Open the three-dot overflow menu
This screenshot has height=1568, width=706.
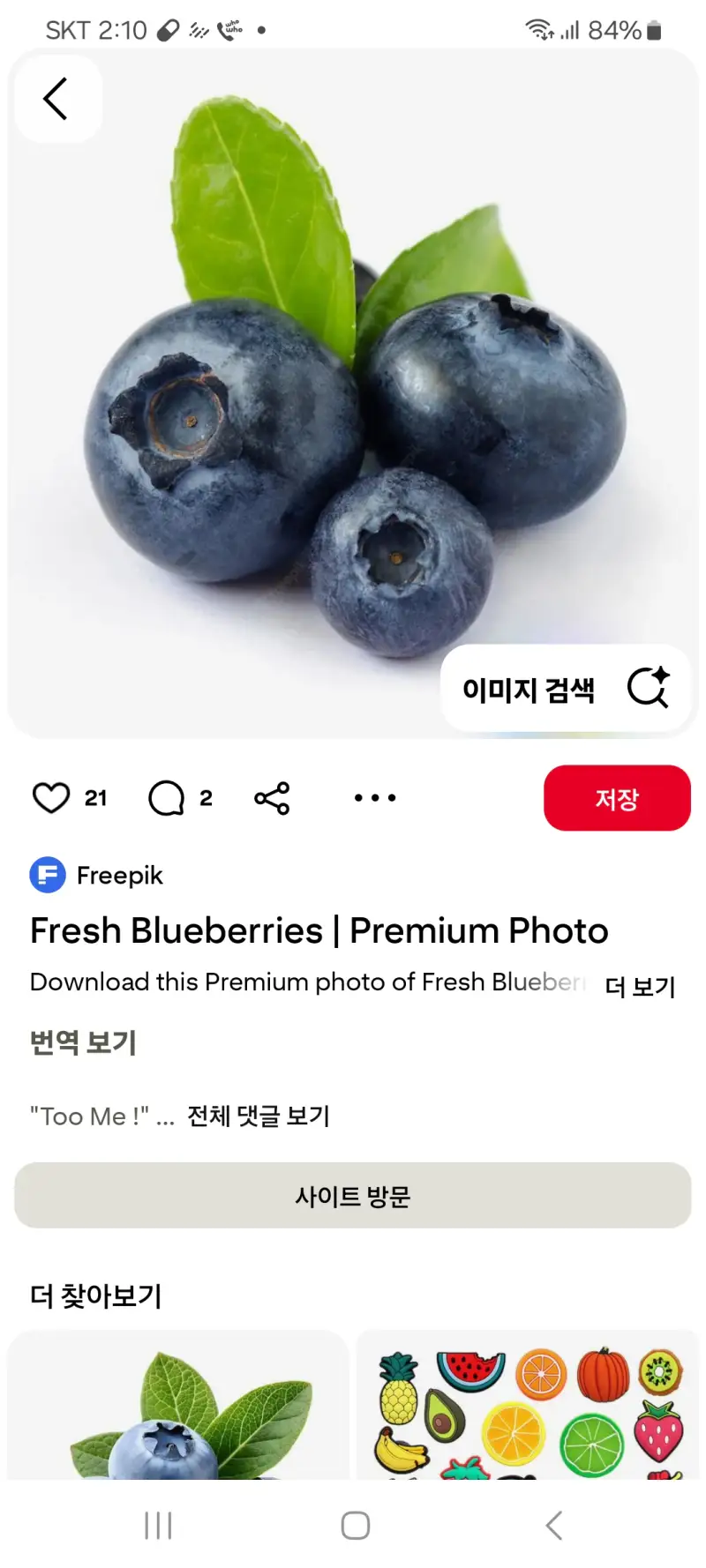click(375, 798)
